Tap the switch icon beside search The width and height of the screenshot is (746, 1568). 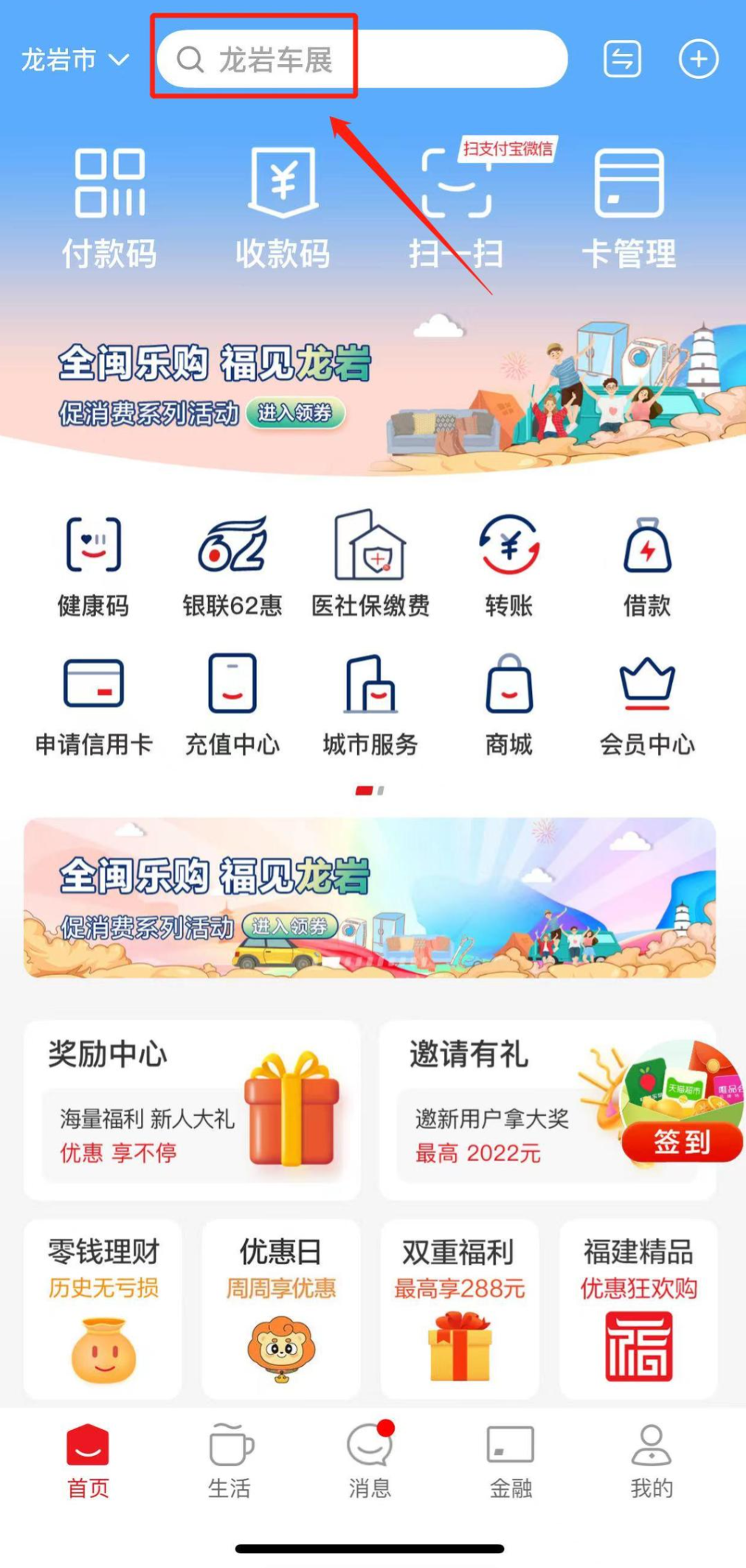click(x=622, y=59)
